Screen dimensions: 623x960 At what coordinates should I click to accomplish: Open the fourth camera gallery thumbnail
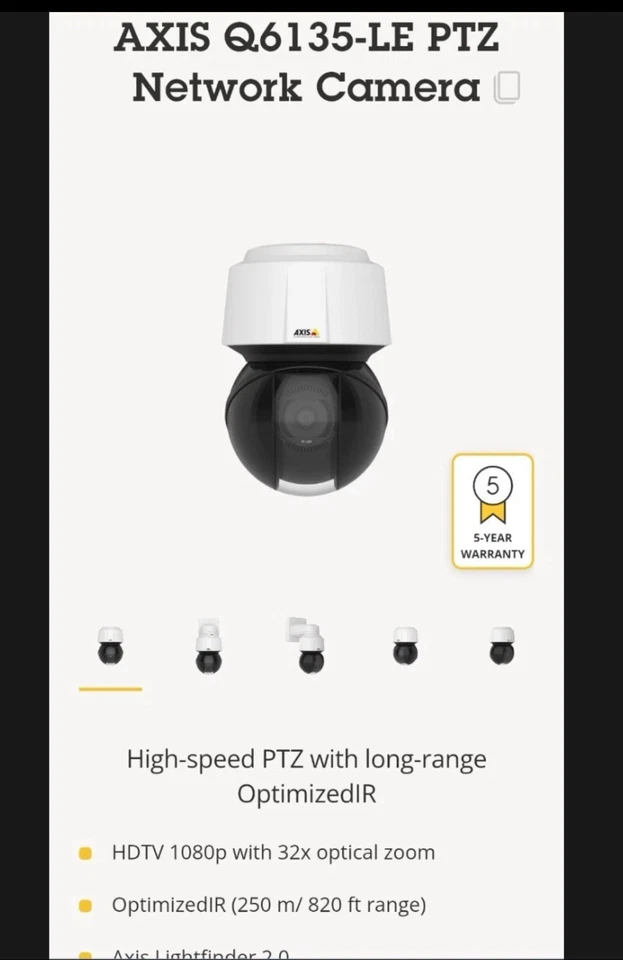(405, 647)
